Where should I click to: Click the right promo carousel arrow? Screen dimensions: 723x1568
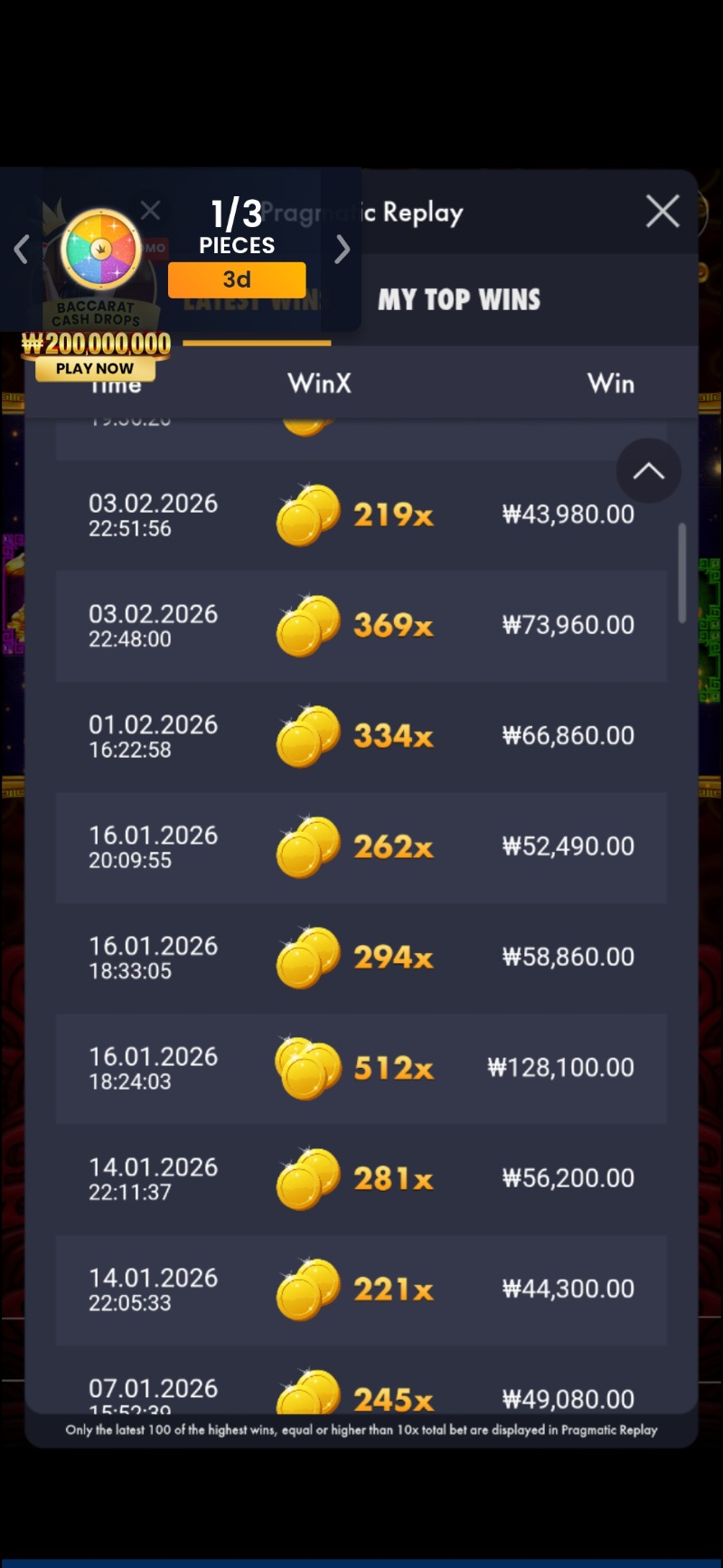point(342,250)
